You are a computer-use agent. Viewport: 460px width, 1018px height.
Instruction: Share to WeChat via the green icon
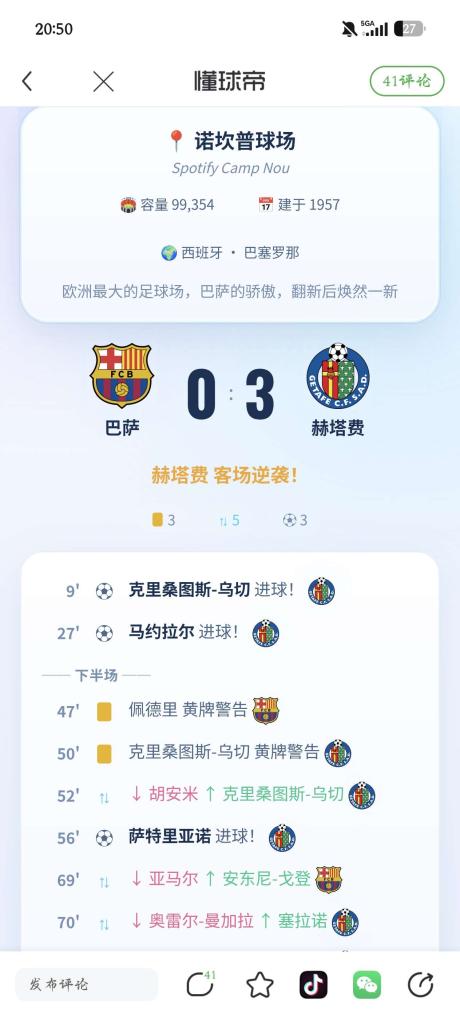[367, 985]
